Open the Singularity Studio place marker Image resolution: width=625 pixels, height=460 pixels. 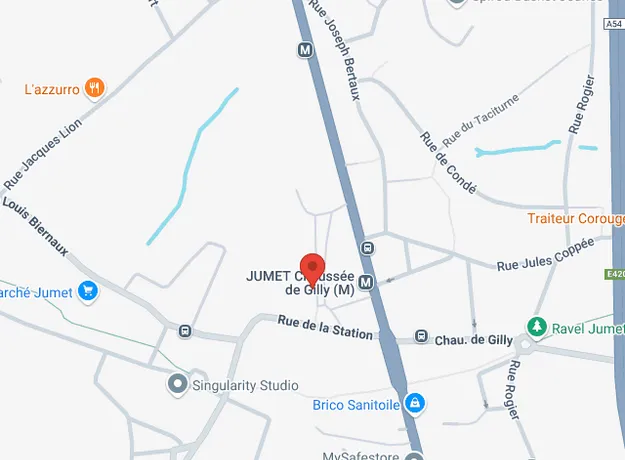[178, 383]
